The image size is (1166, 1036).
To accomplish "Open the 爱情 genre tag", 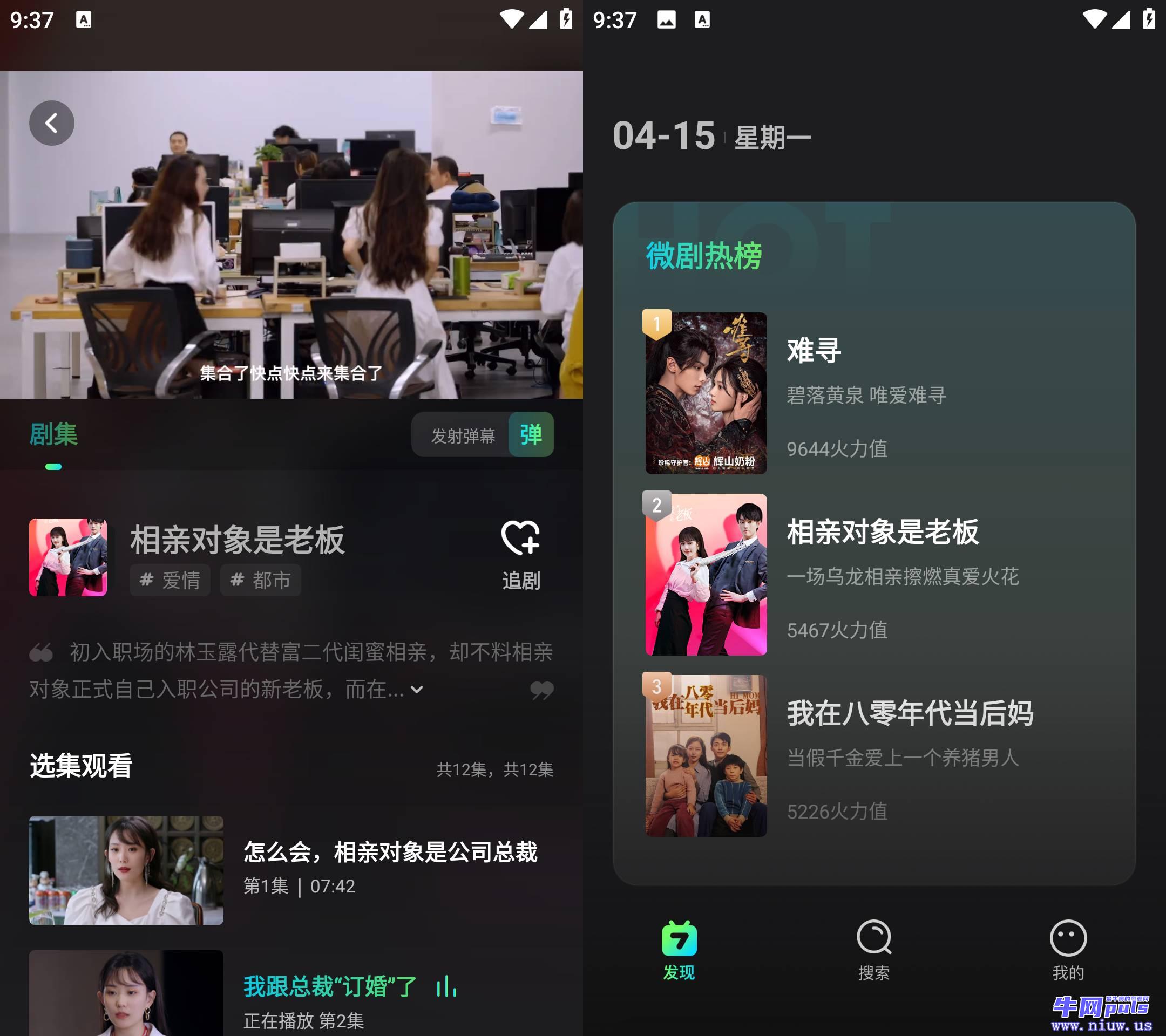I will pyautogui.click(x=170, y=581).
